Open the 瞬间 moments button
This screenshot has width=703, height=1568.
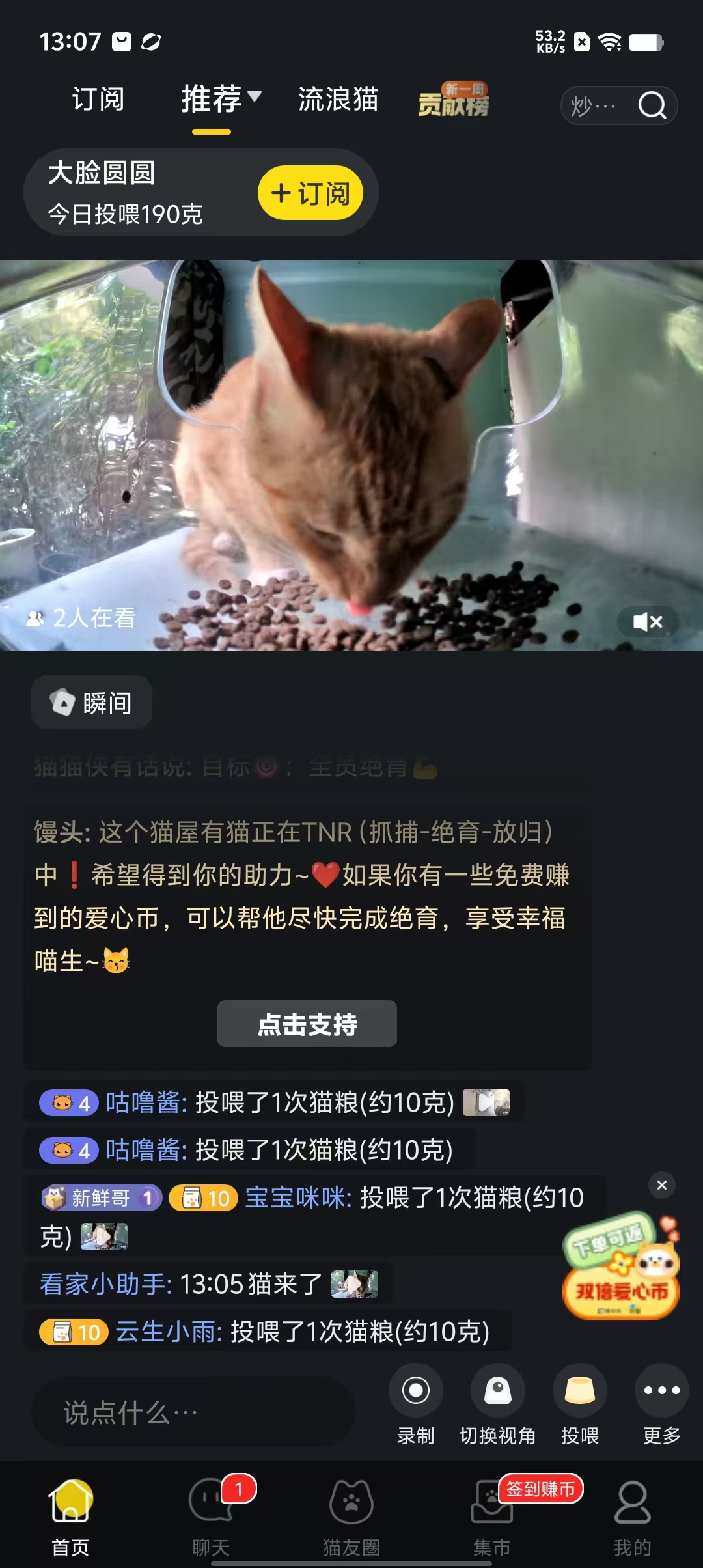(x=92, y=703)
